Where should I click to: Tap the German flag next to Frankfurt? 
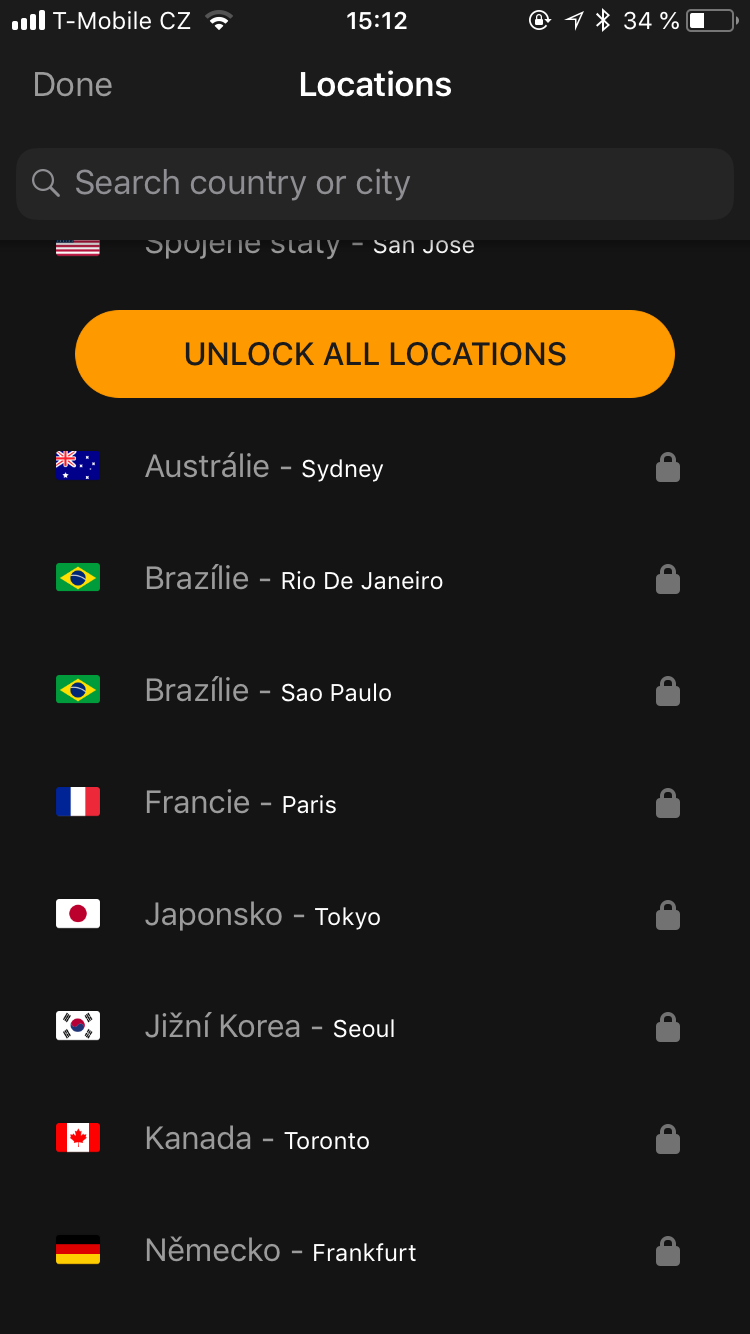[78, 1249]
